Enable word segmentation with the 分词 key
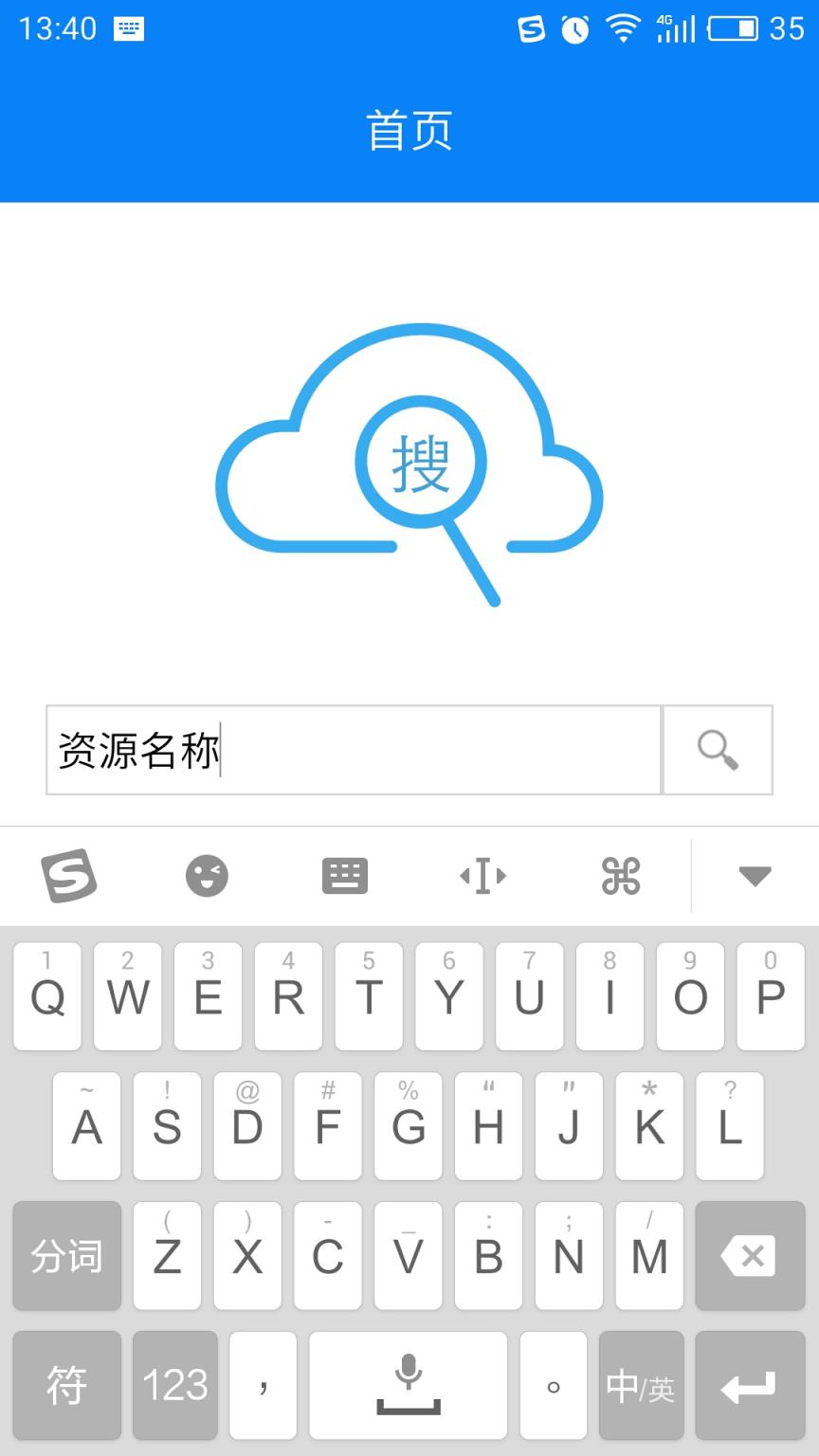This screenshot has height=1456, width=819. tap(66, 1257)
